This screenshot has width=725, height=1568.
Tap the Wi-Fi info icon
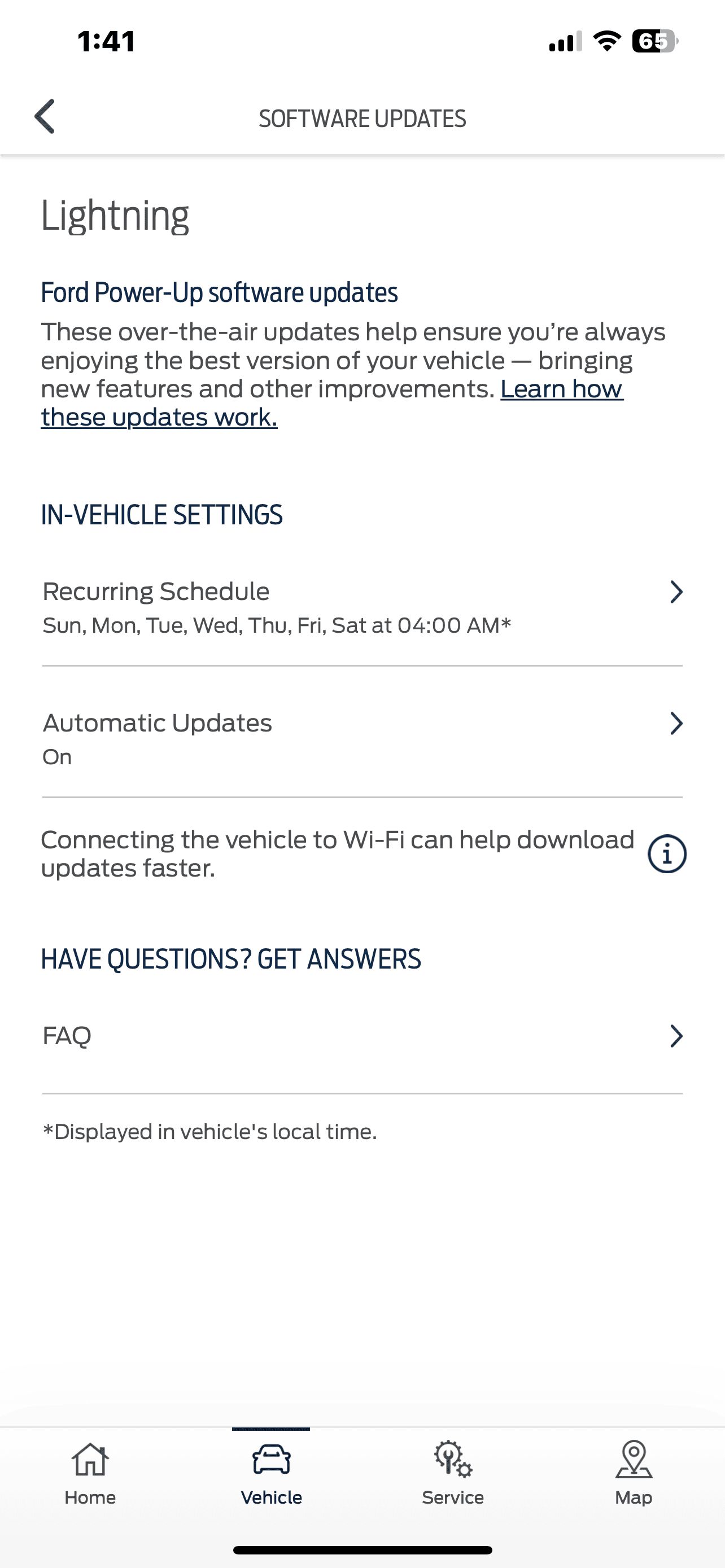click(x=667, y=854)
